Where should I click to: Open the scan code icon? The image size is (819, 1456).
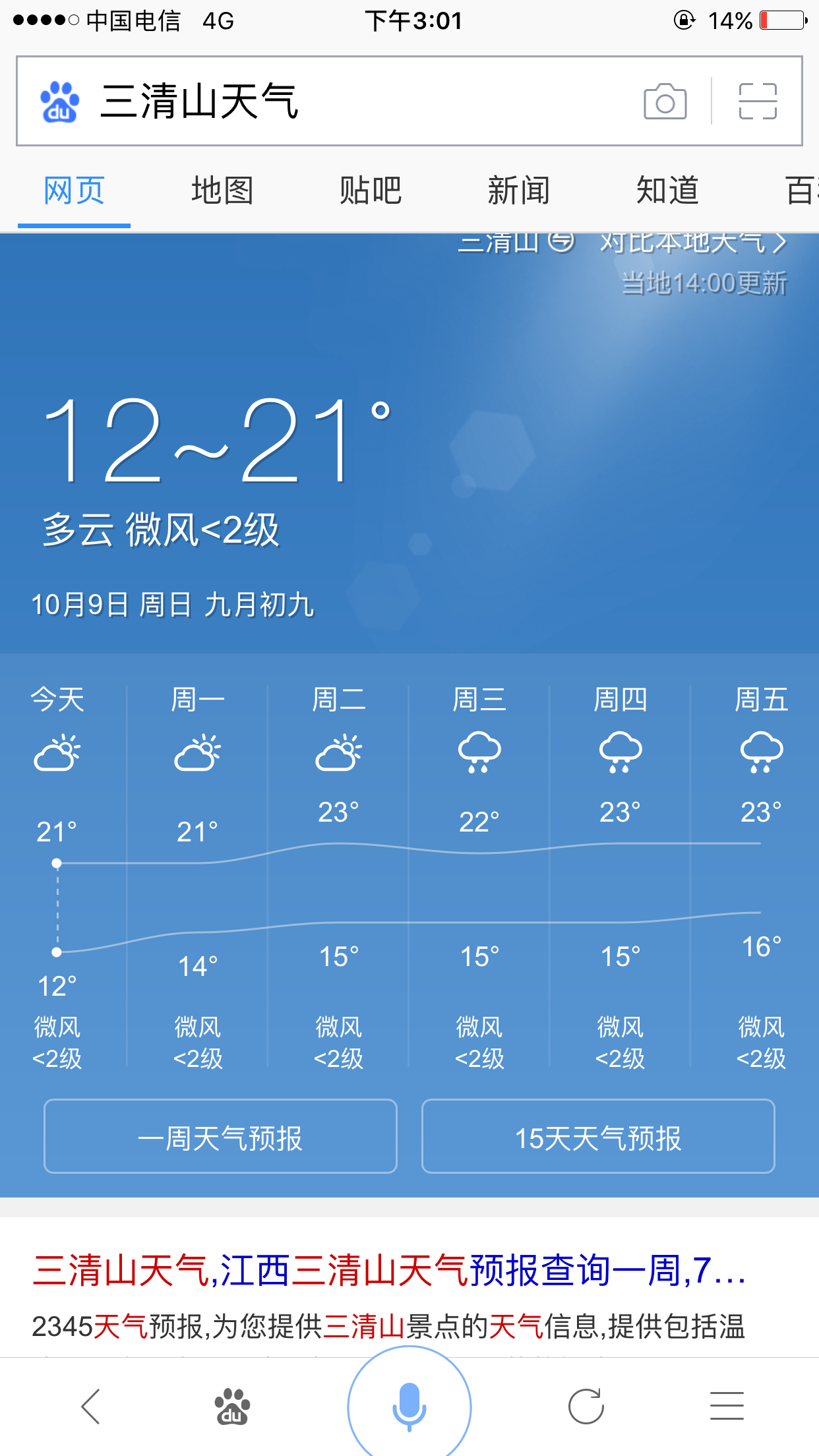pyautogui.click(x=758, y=102)
